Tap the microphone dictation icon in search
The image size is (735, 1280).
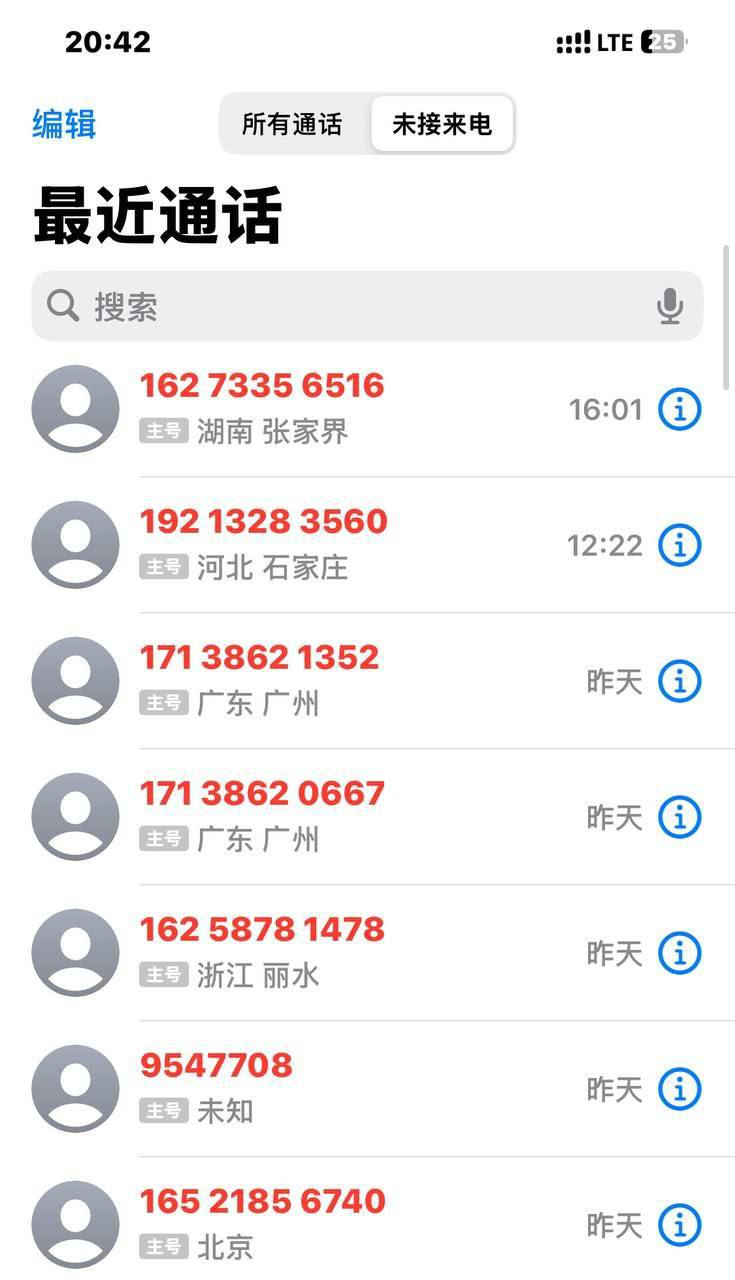[x=670, y=306]
